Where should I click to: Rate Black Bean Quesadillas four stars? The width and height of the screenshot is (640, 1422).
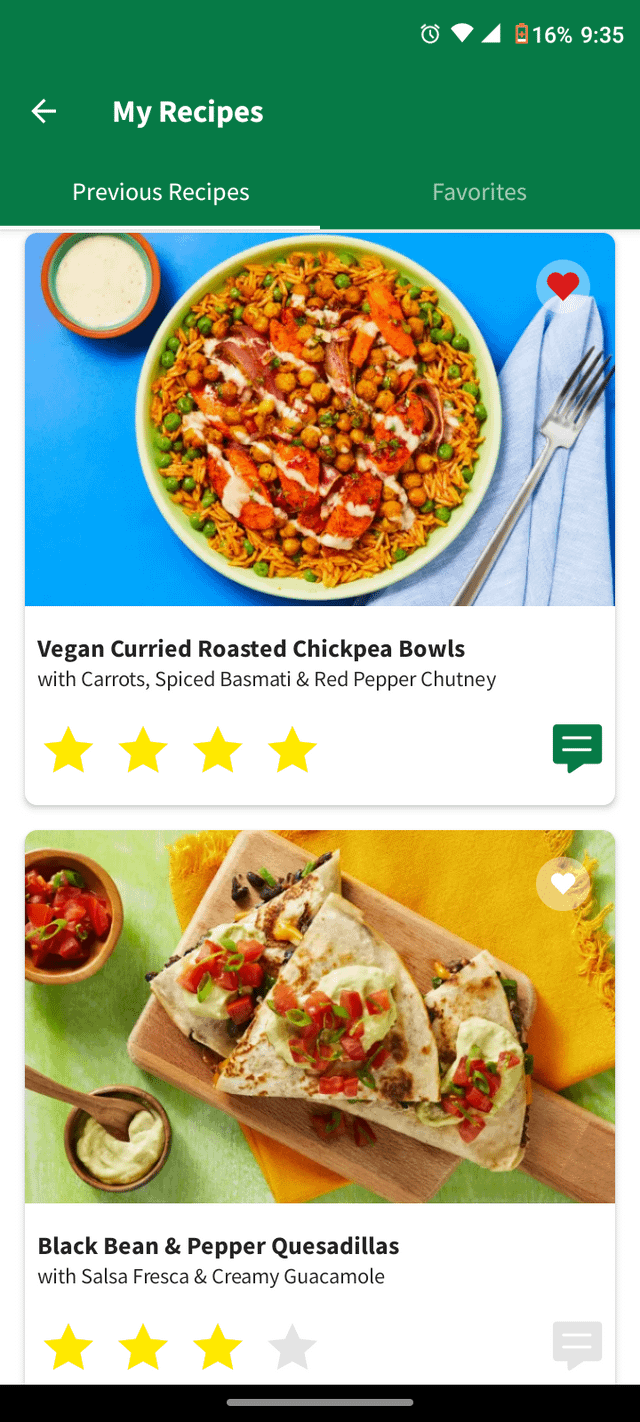tap(292, 1347)
